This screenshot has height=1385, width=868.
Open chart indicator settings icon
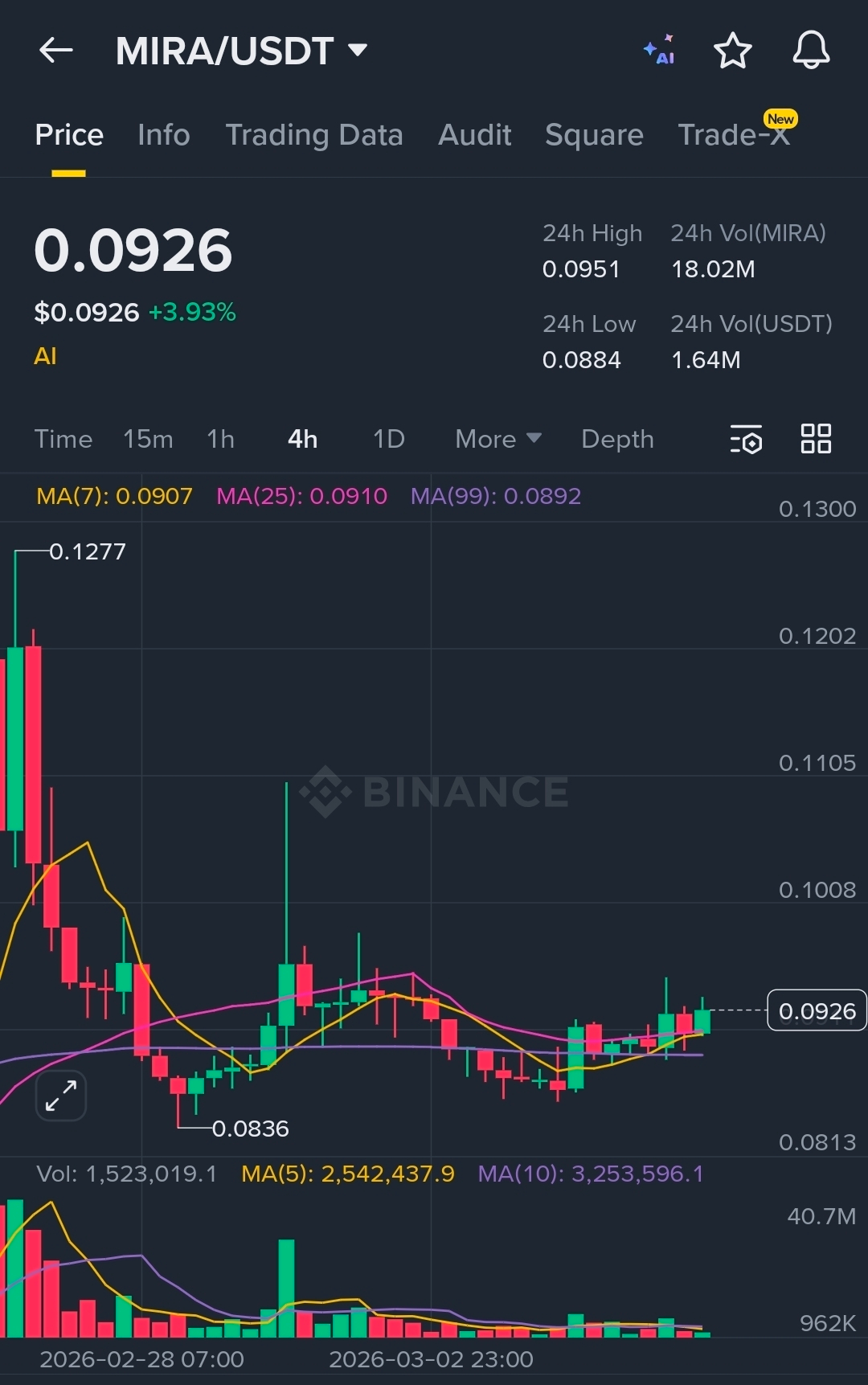click(746, 440)
